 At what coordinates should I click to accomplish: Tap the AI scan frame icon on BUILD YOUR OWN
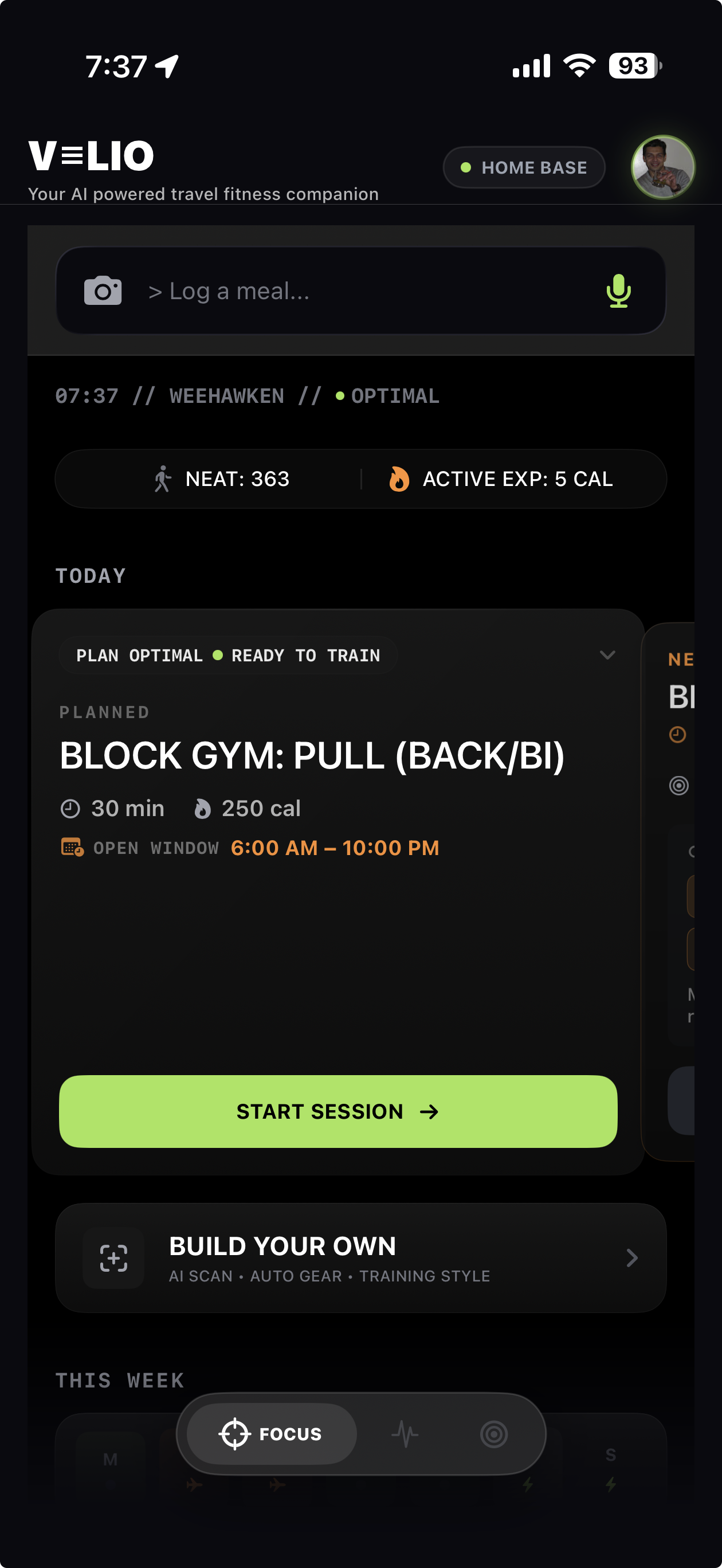113,1259
